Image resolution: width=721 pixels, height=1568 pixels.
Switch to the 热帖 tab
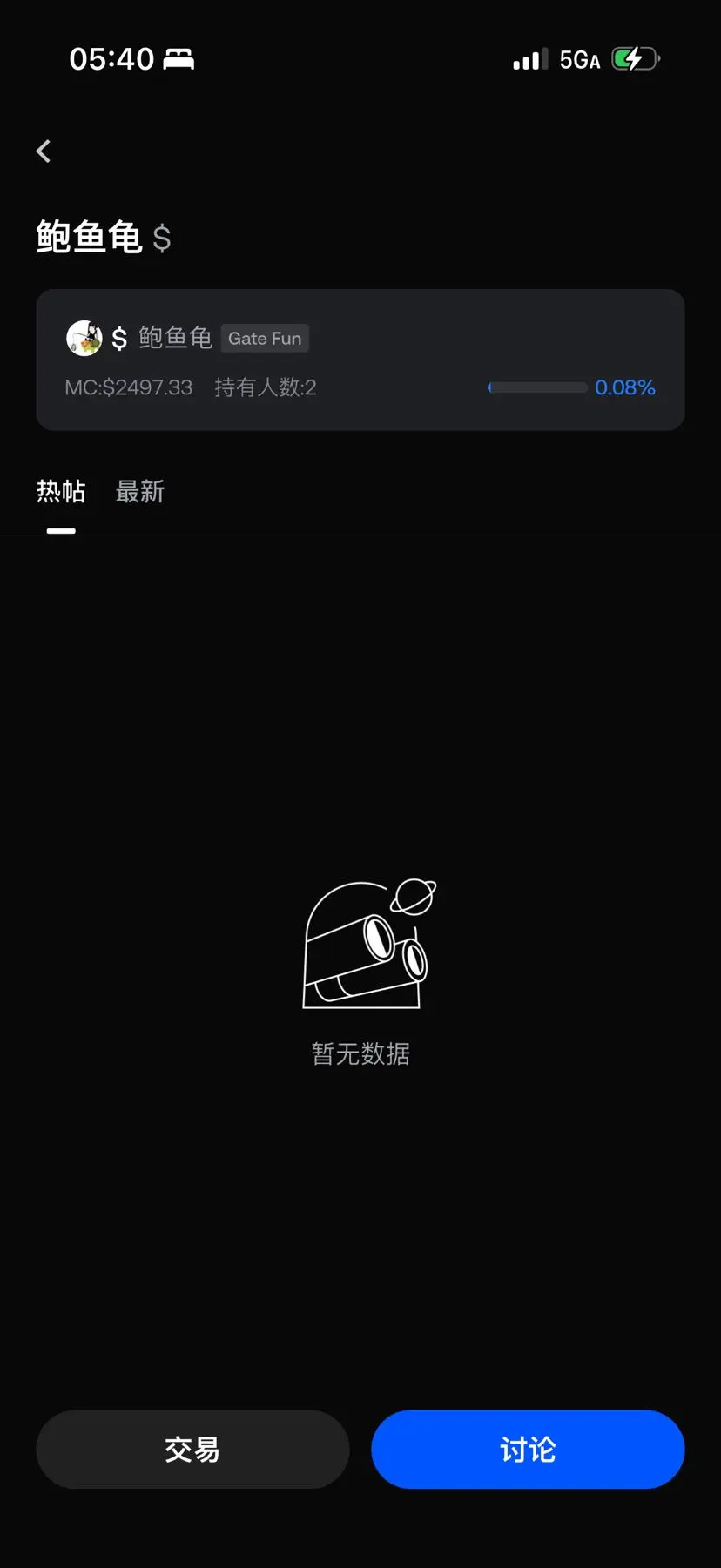[x=59, y=491]
